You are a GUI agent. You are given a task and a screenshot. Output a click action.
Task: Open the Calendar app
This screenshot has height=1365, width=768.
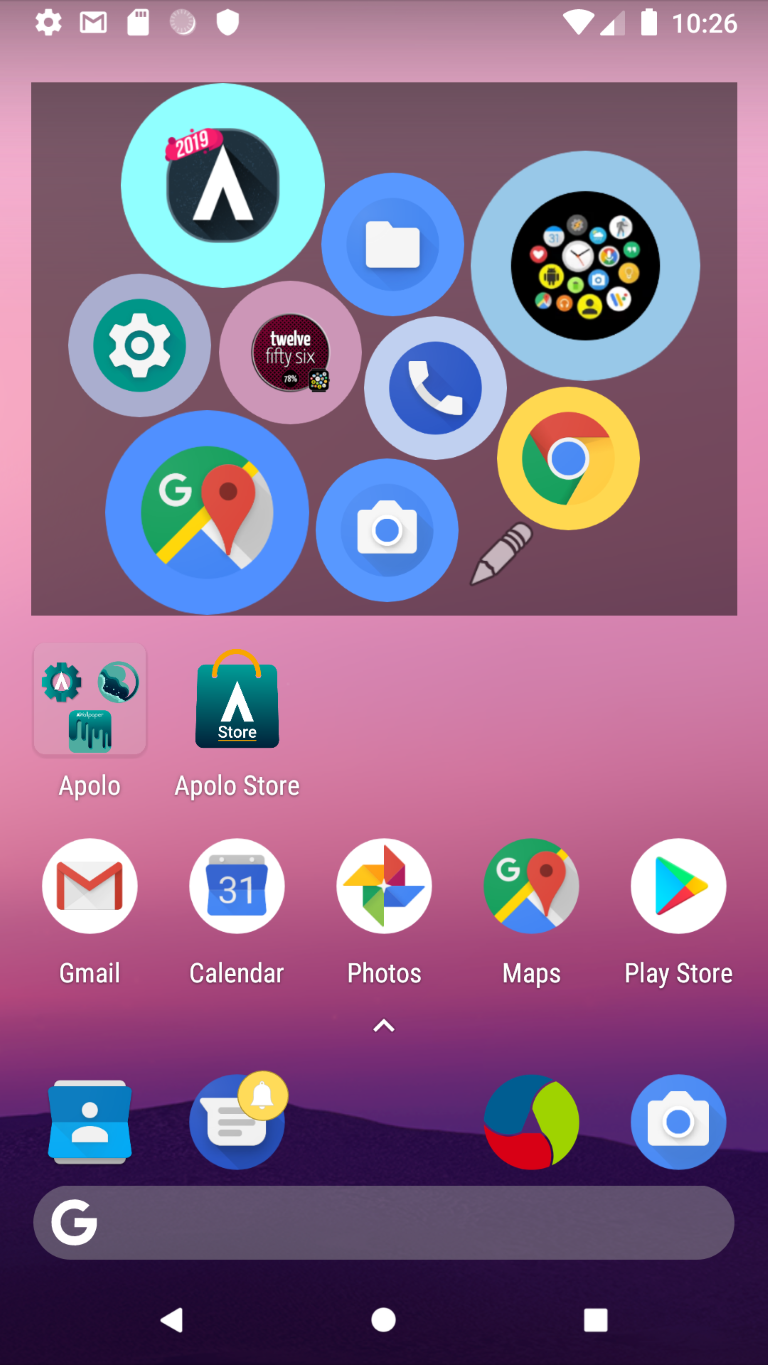click(x=237, y=886)
